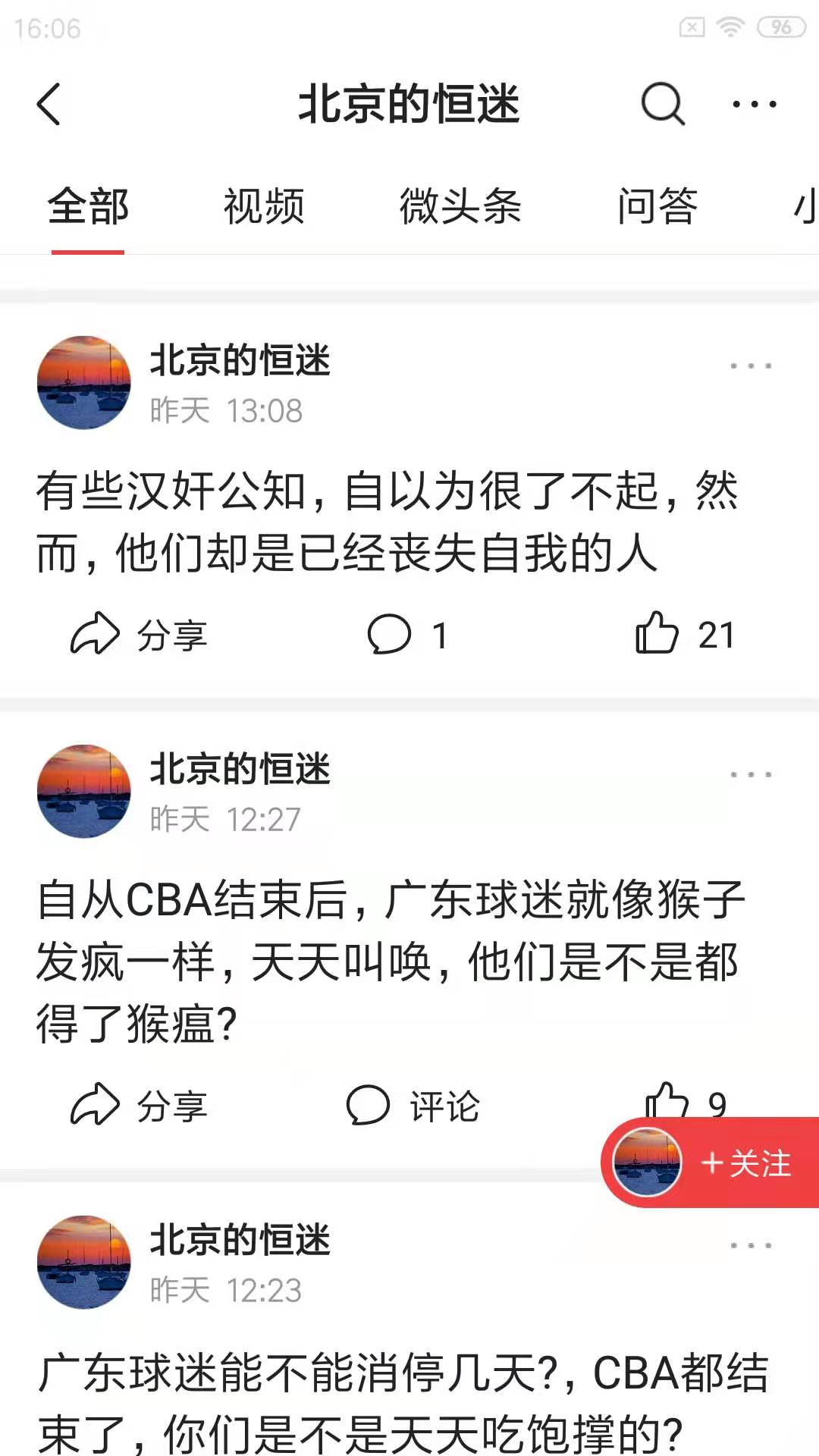Comment on the 12:27 post
The width and height of the screenshot is (819, 1456).
coord(413,1105)
